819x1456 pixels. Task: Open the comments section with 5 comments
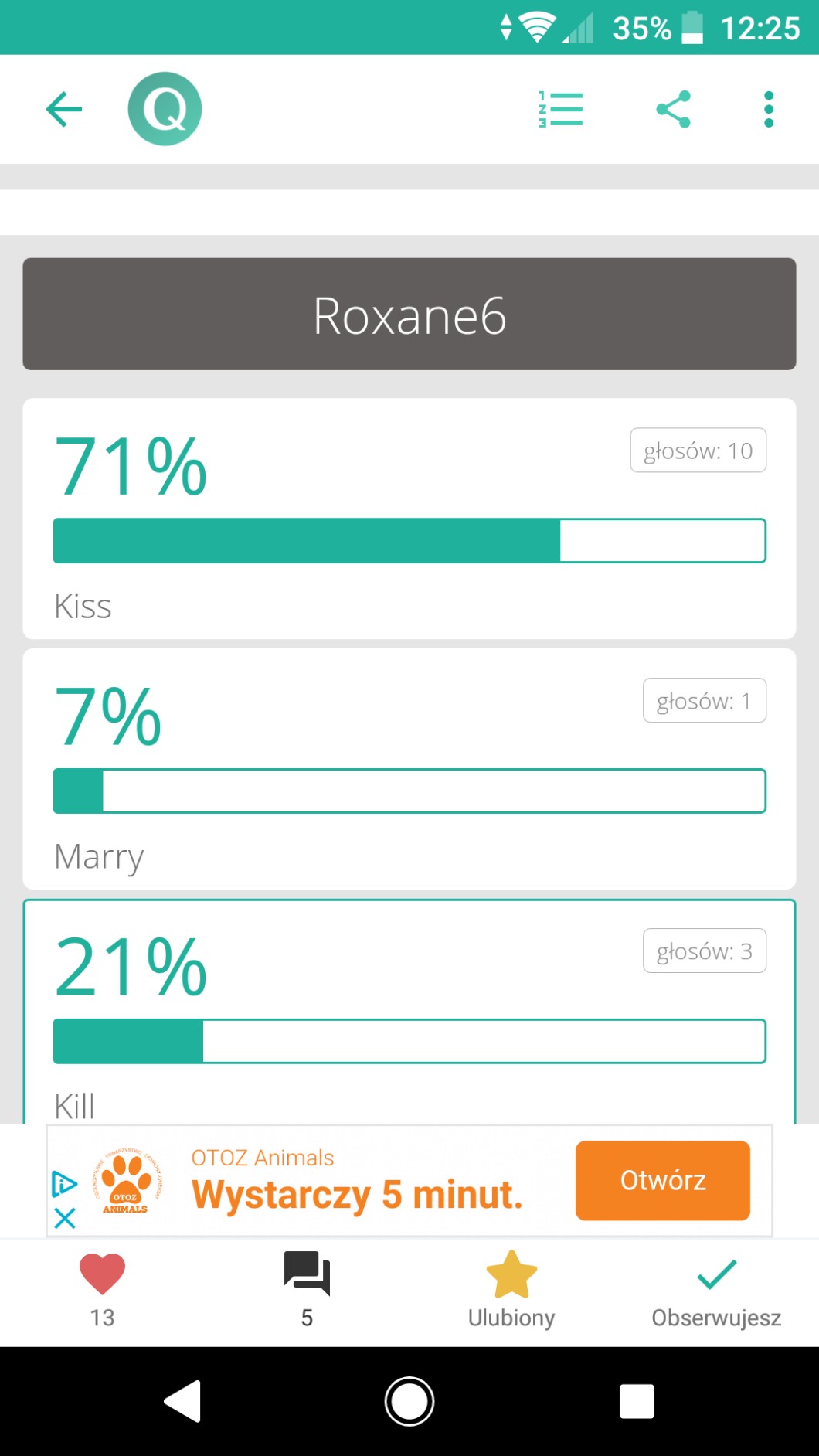pos(307,1288)
